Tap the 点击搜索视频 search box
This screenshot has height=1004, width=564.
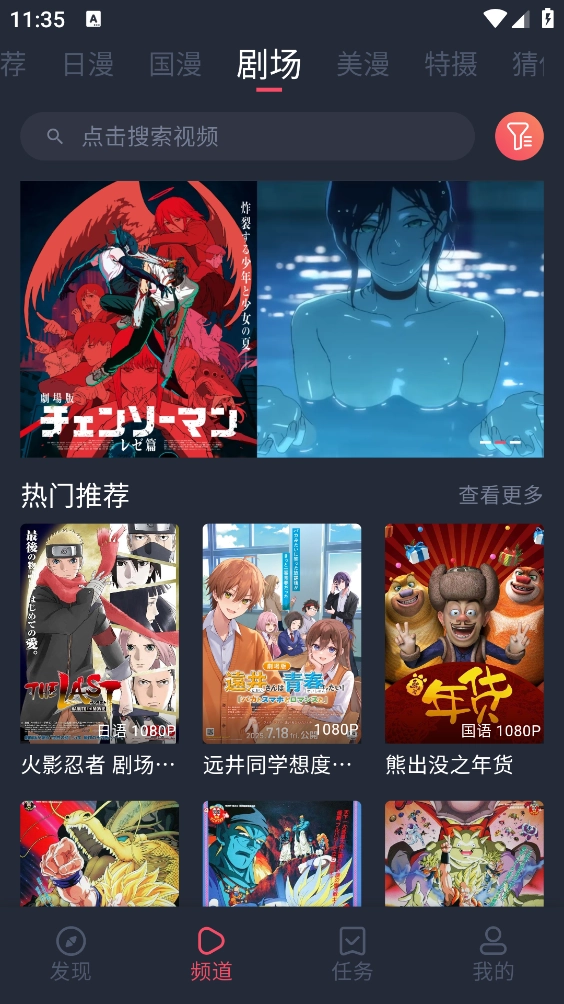pyautogui.click(x=247, y=136)
